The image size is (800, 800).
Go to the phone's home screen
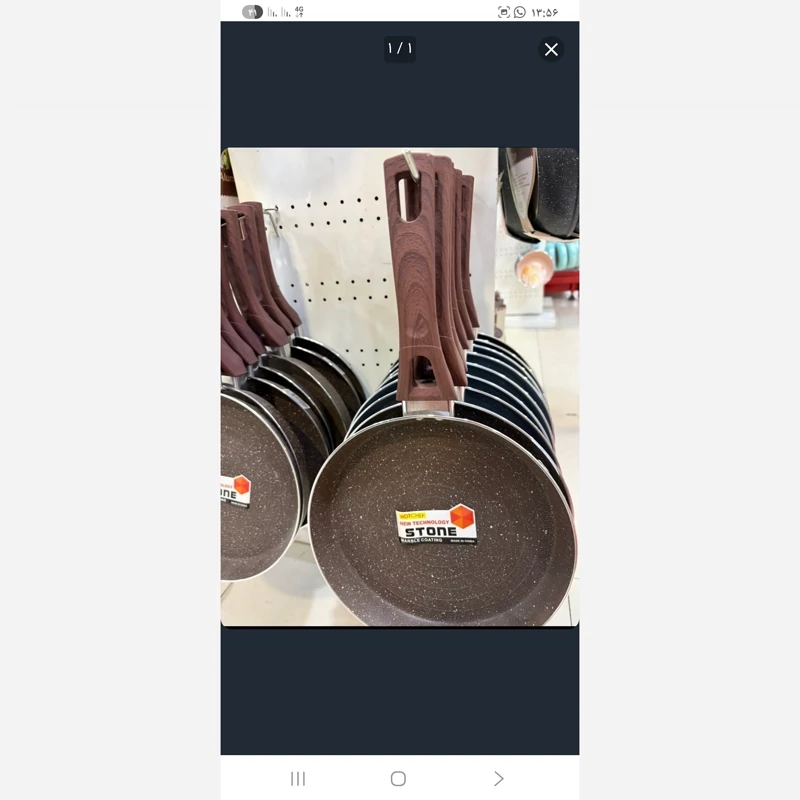click(x=398, y=778)
